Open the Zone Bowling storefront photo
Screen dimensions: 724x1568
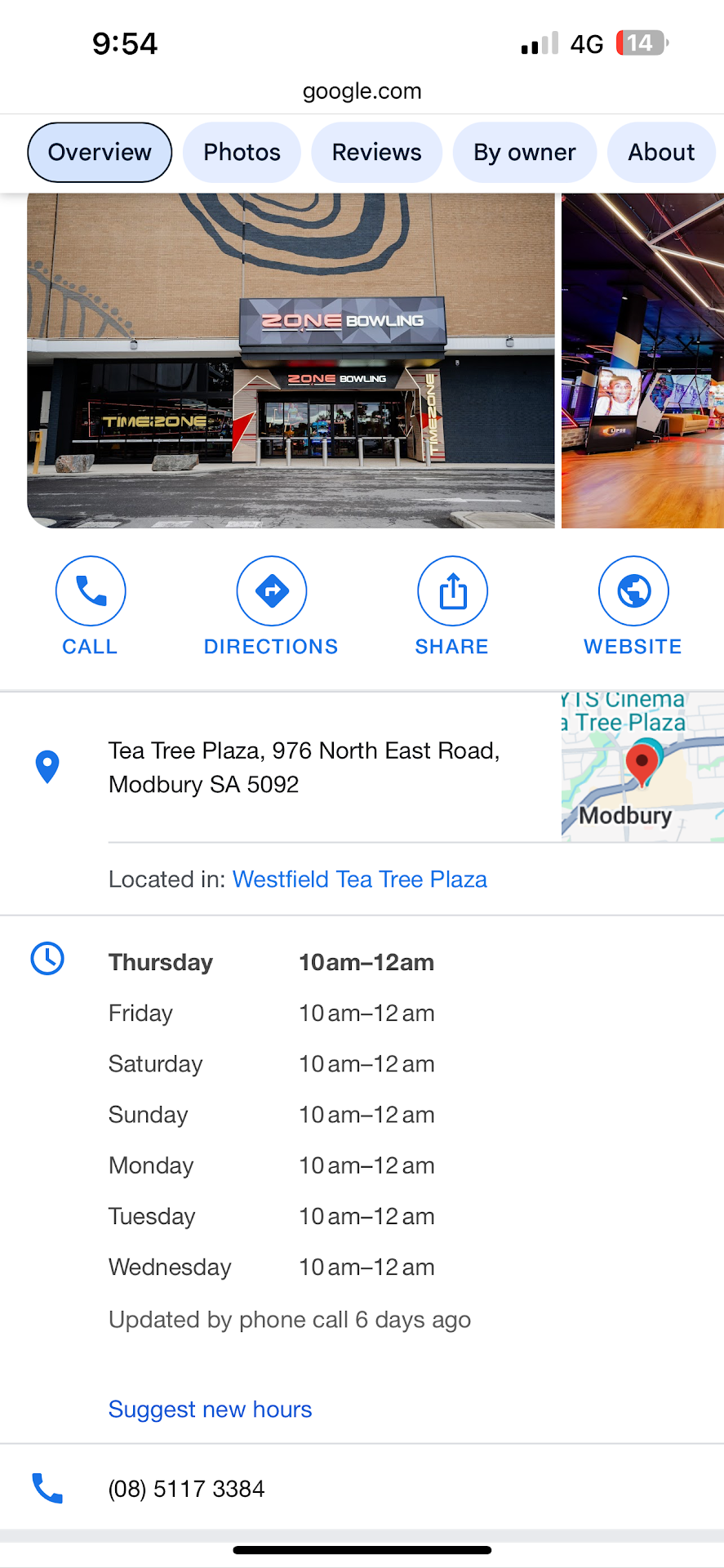(x=291, y=361)
